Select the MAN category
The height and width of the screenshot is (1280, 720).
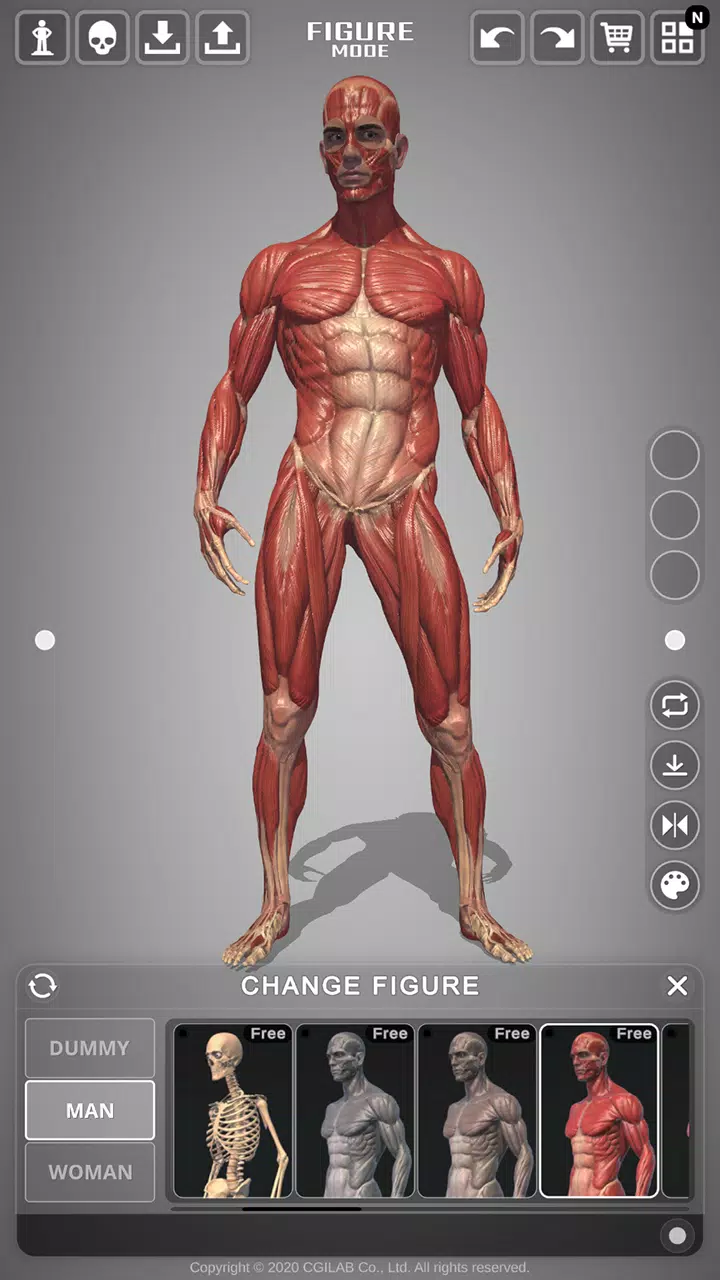click(90, 1110)
